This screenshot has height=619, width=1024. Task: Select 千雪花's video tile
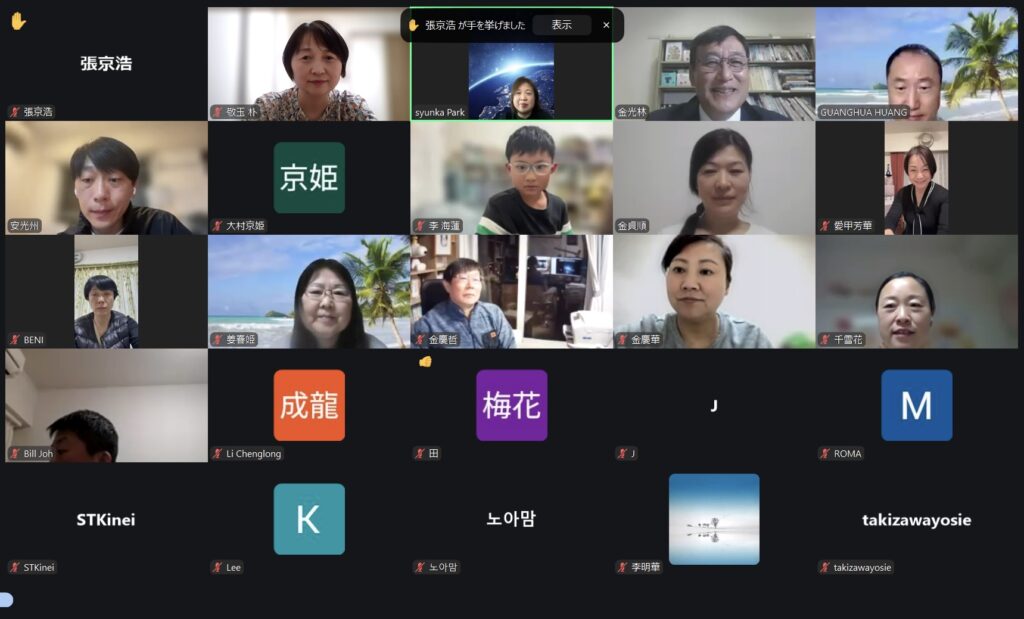coord(916,292)
